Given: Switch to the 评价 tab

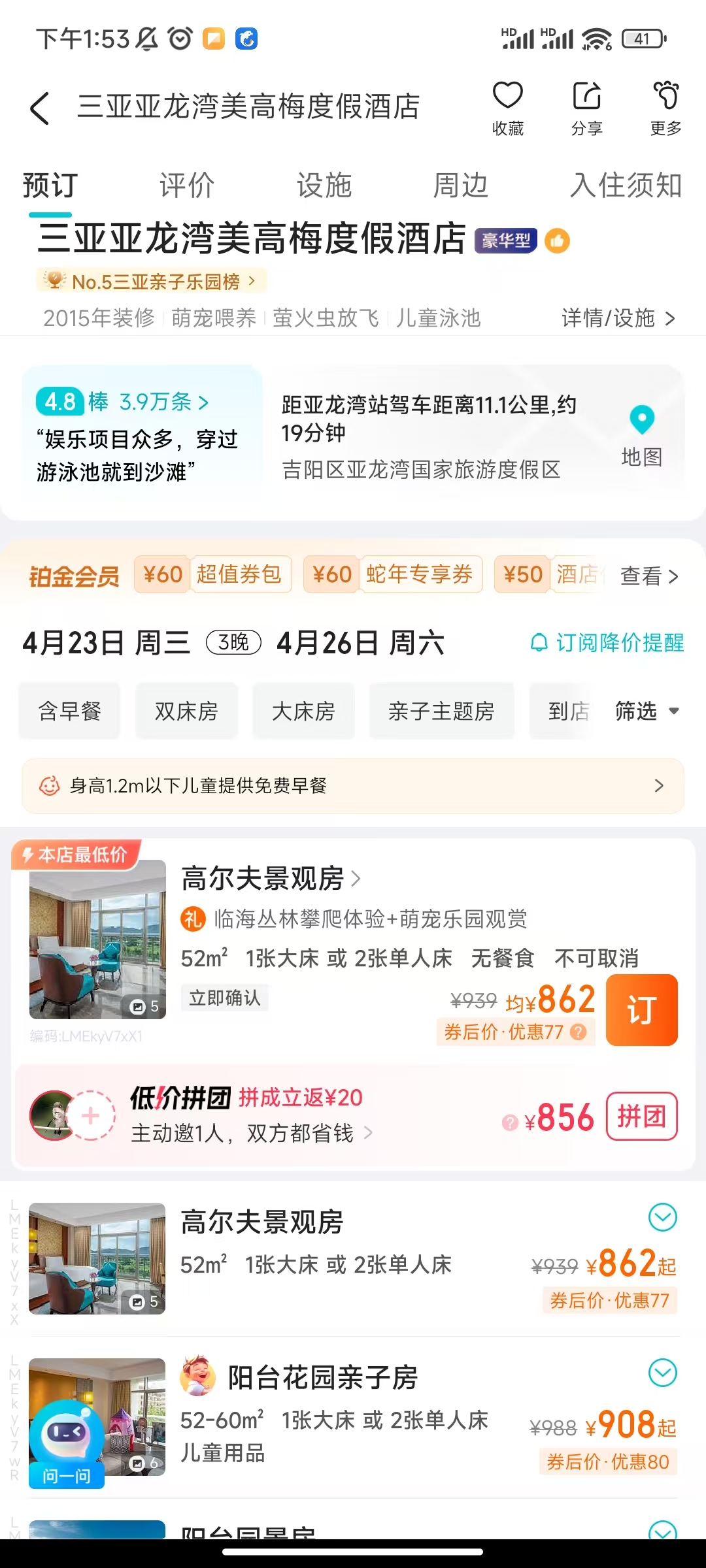Looking at the screenshot, I should [187, 186].
